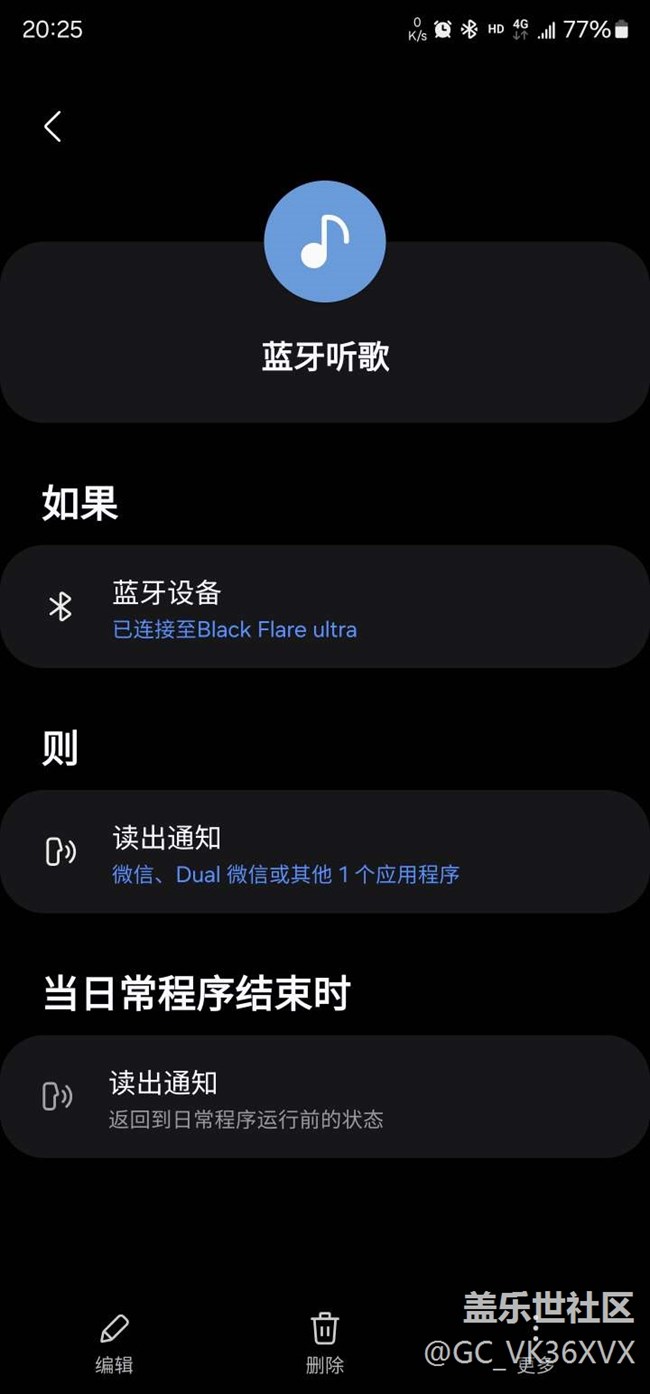Open 读出通知 under 当日常程序结束时
The height and width of the screenshot is (1394, 650).
[325, 1097]
